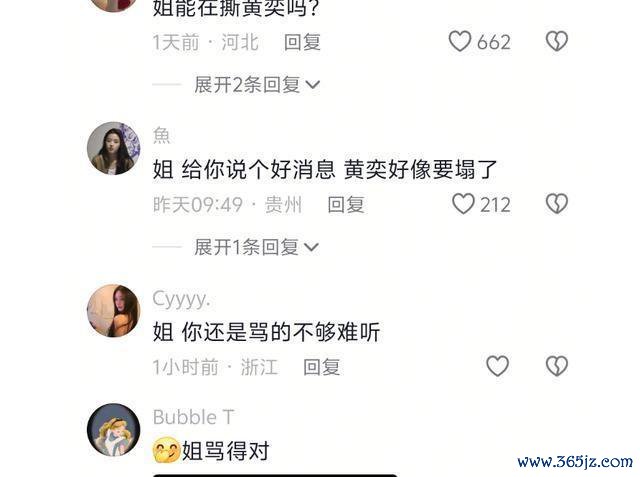Screen dimensions: 640x477
Task: Reply to 魚's comment
Action: 346,205
